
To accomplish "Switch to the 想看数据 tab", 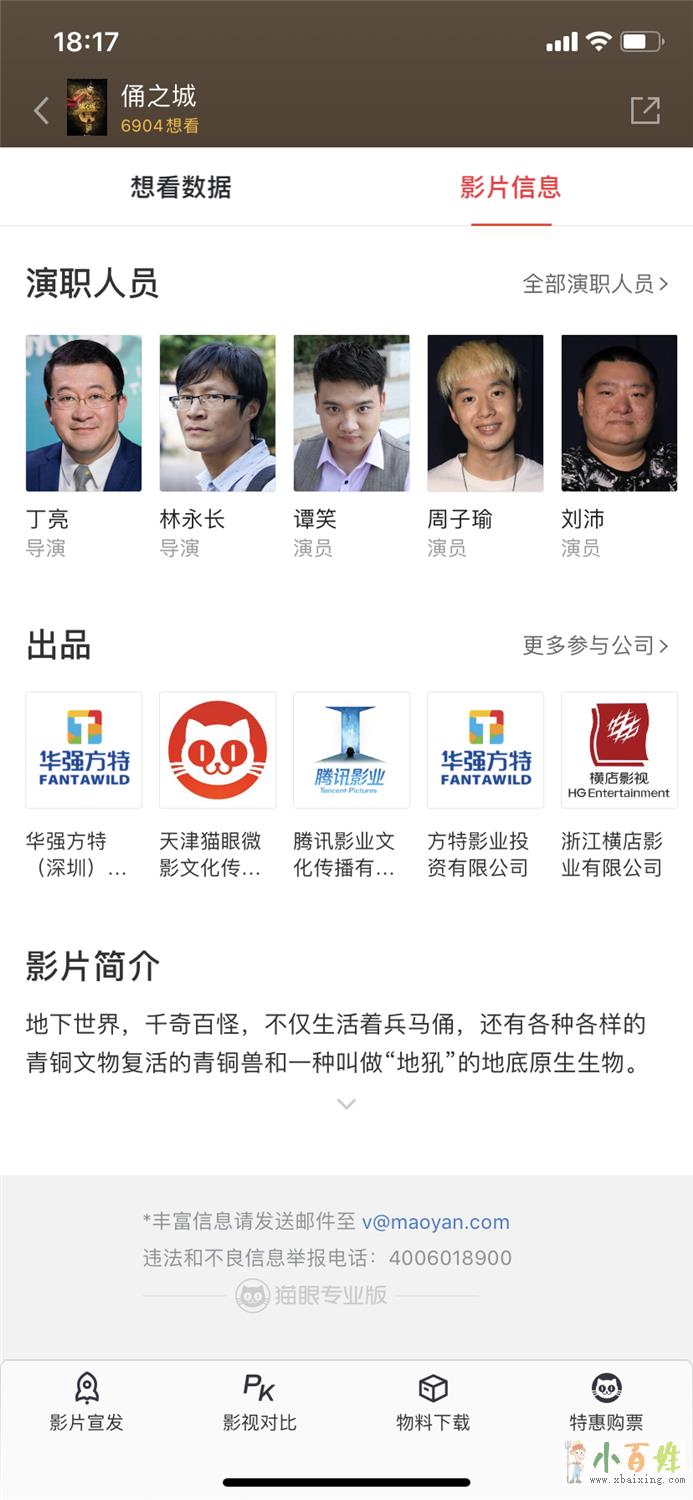I will click(181, 187).
